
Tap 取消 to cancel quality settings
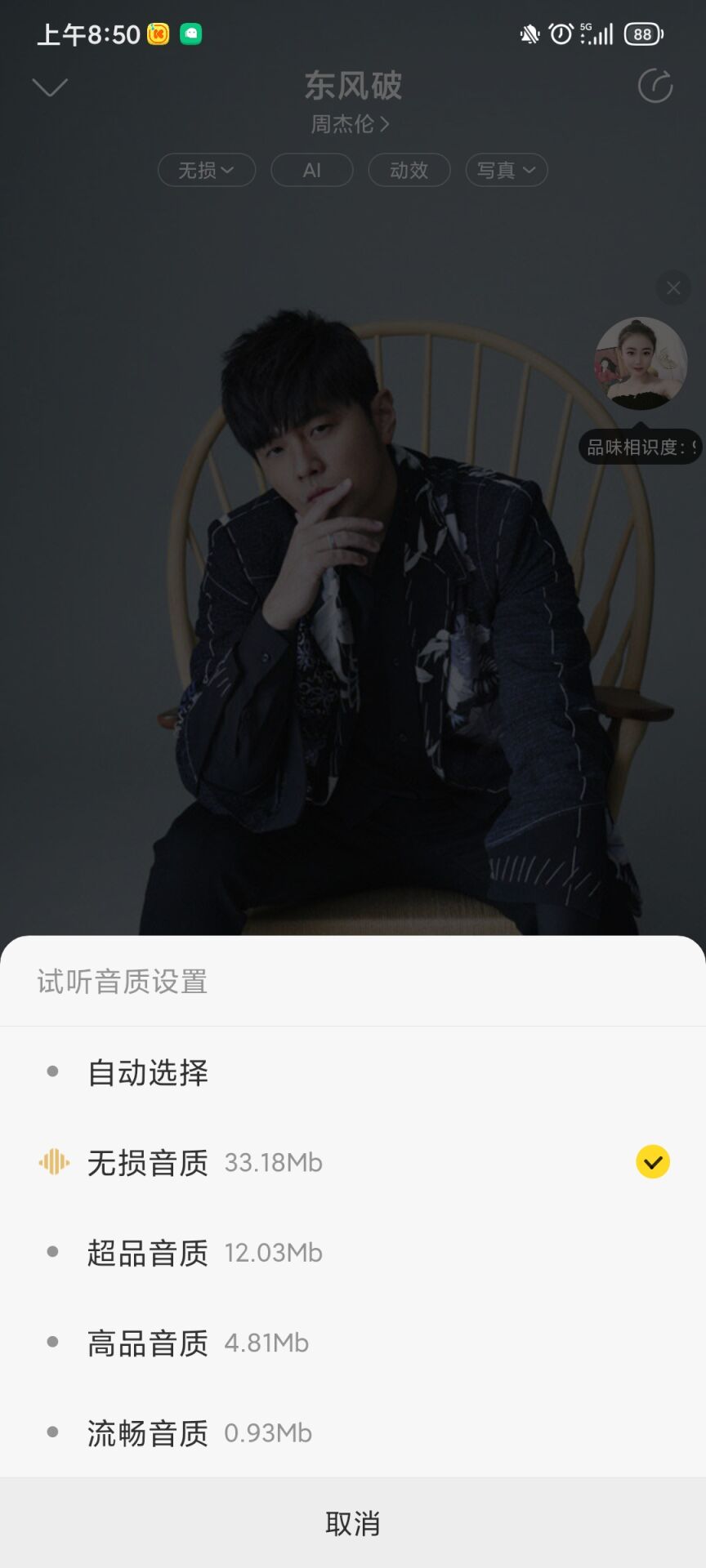point(353,1523)
